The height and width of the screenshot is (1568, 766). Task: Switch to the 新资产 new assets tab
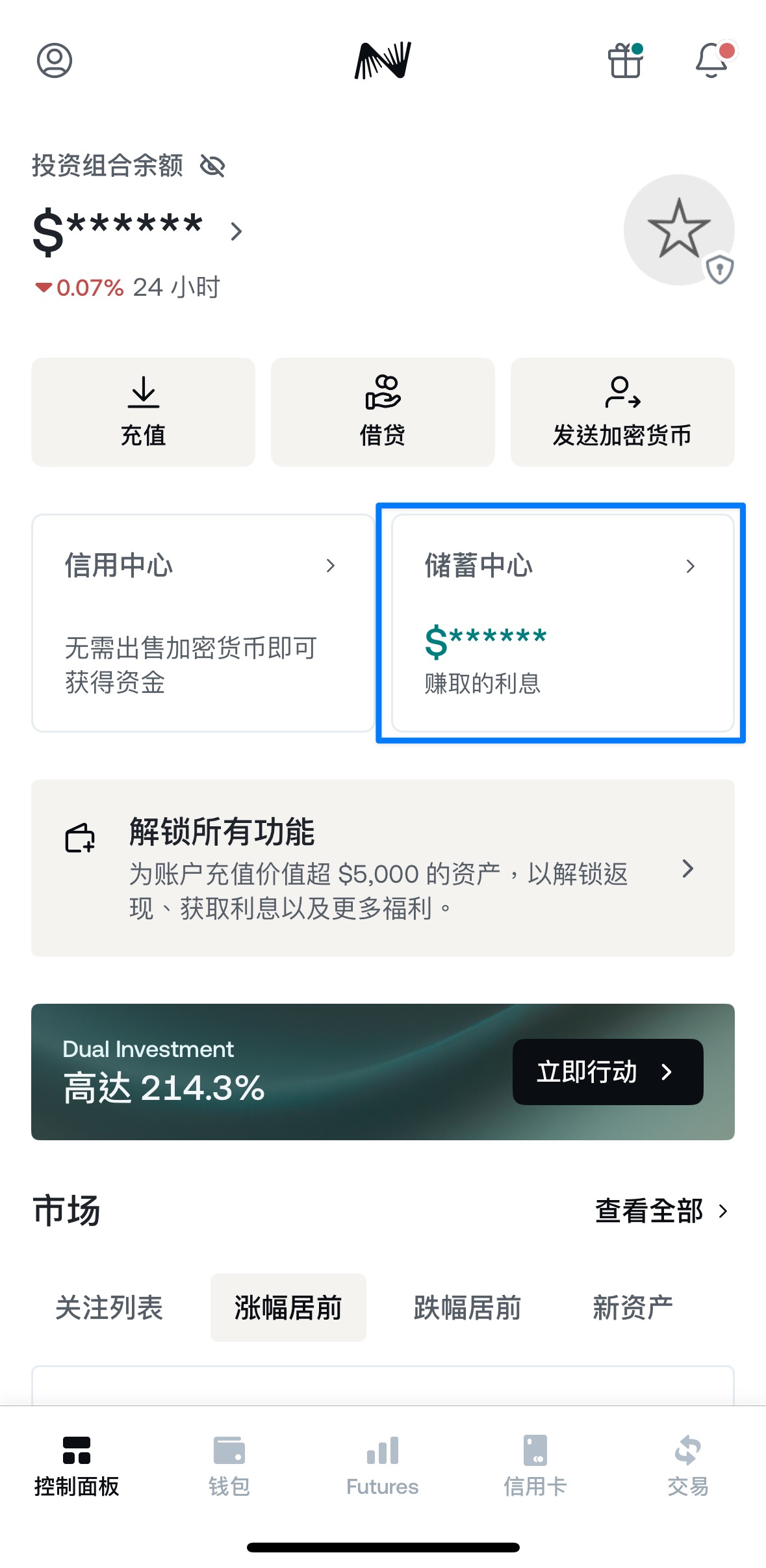click(x=633, y=1307)
